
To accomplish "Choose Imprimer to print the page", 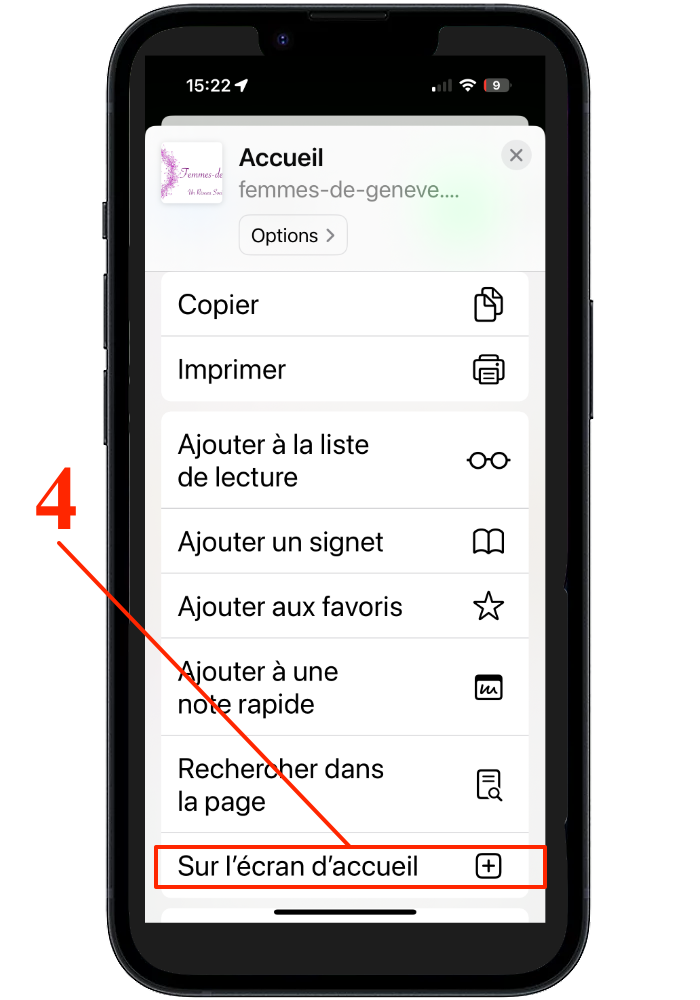I will (344, 369).
